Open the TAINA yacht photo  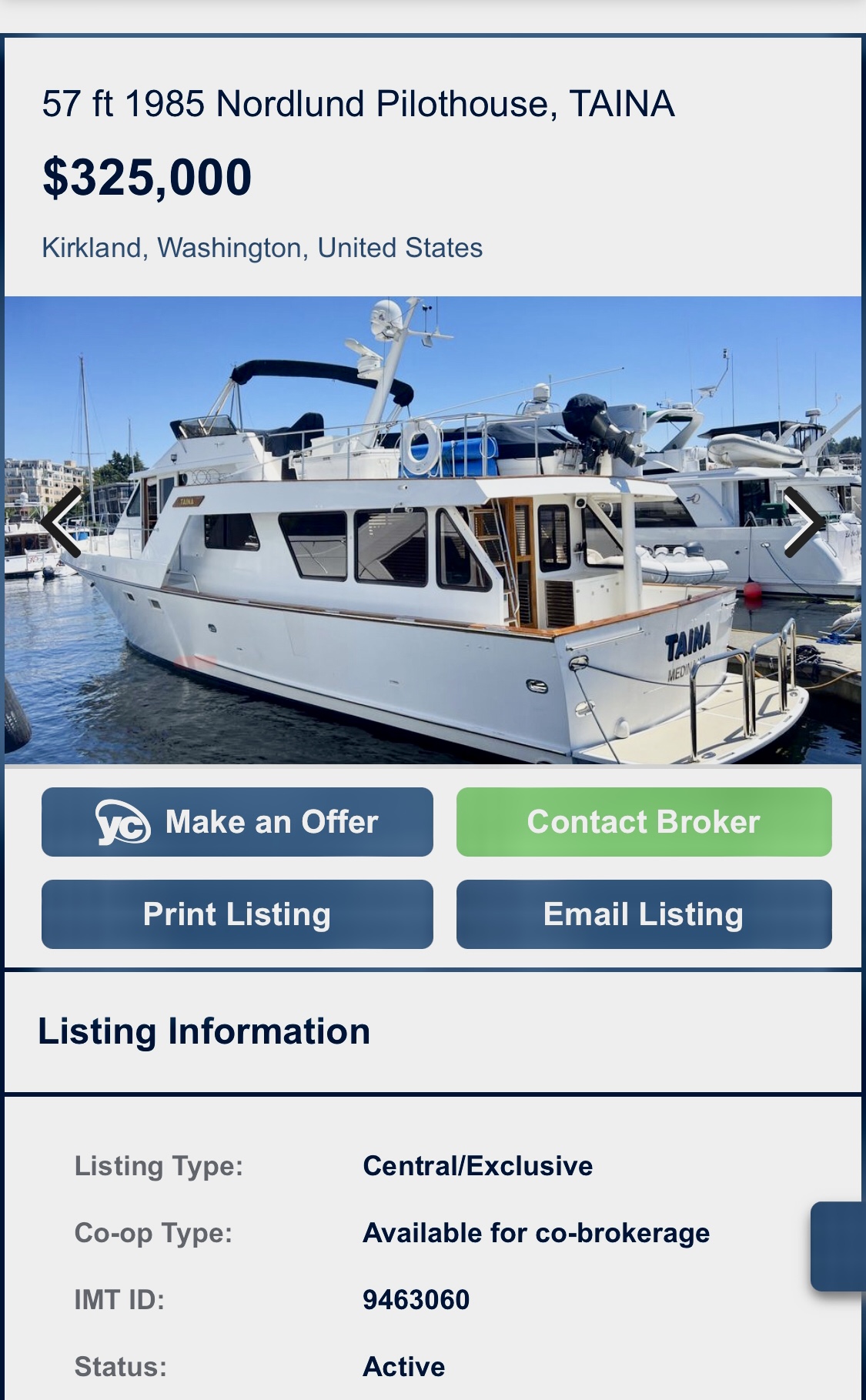click(x=431, y=539)
